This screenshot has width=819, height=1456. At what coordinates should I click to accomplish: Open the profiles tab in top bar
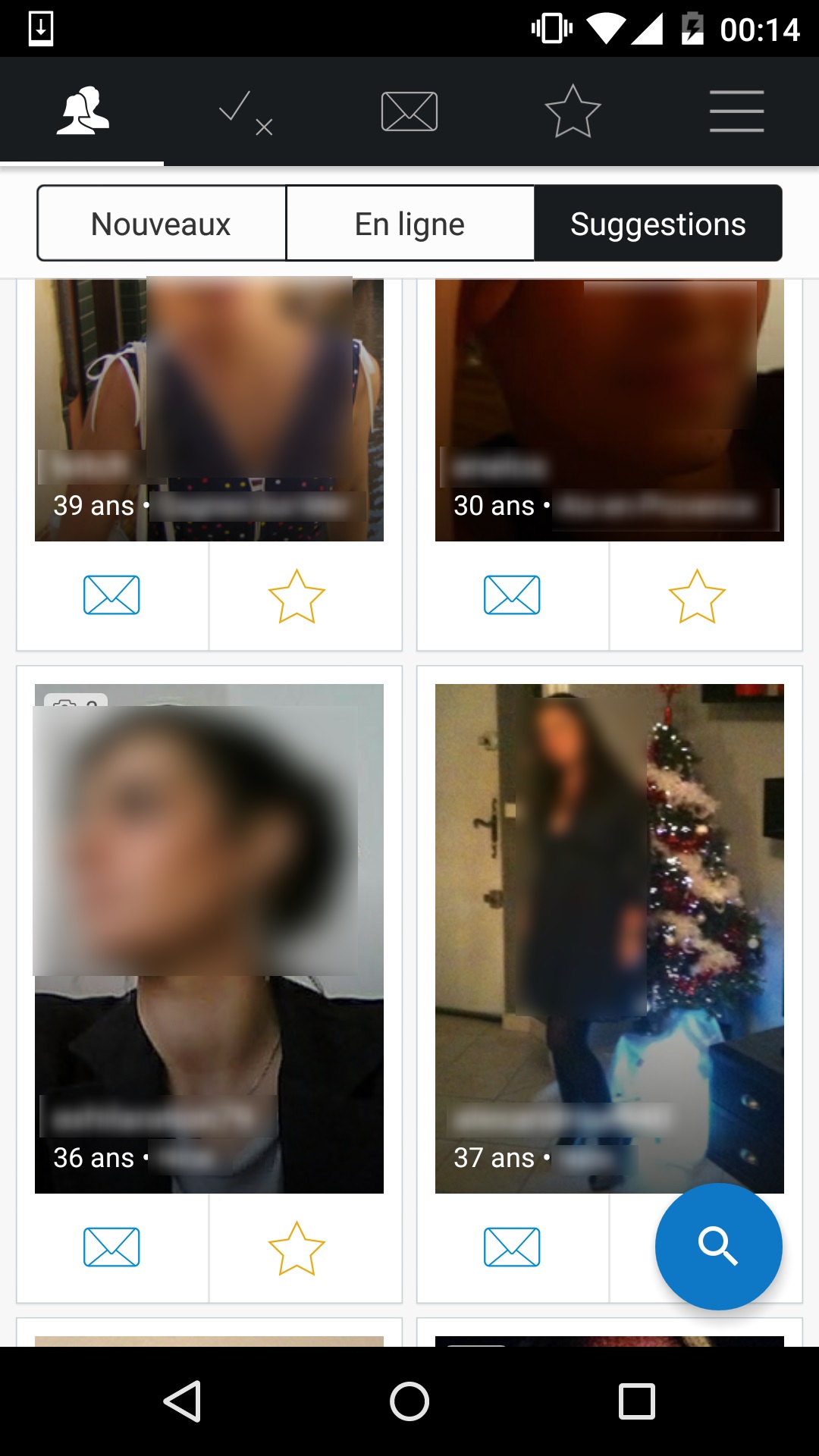point(82,111)
